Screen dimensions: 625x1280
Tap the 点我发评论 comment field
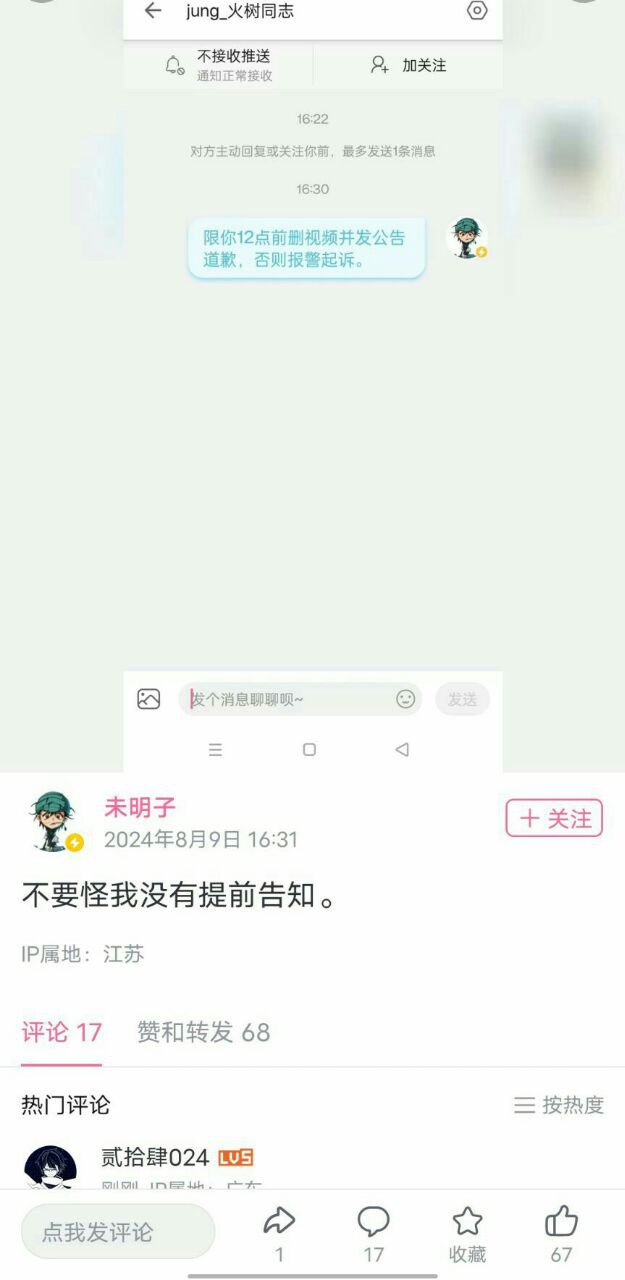(x=118, y=1232)
